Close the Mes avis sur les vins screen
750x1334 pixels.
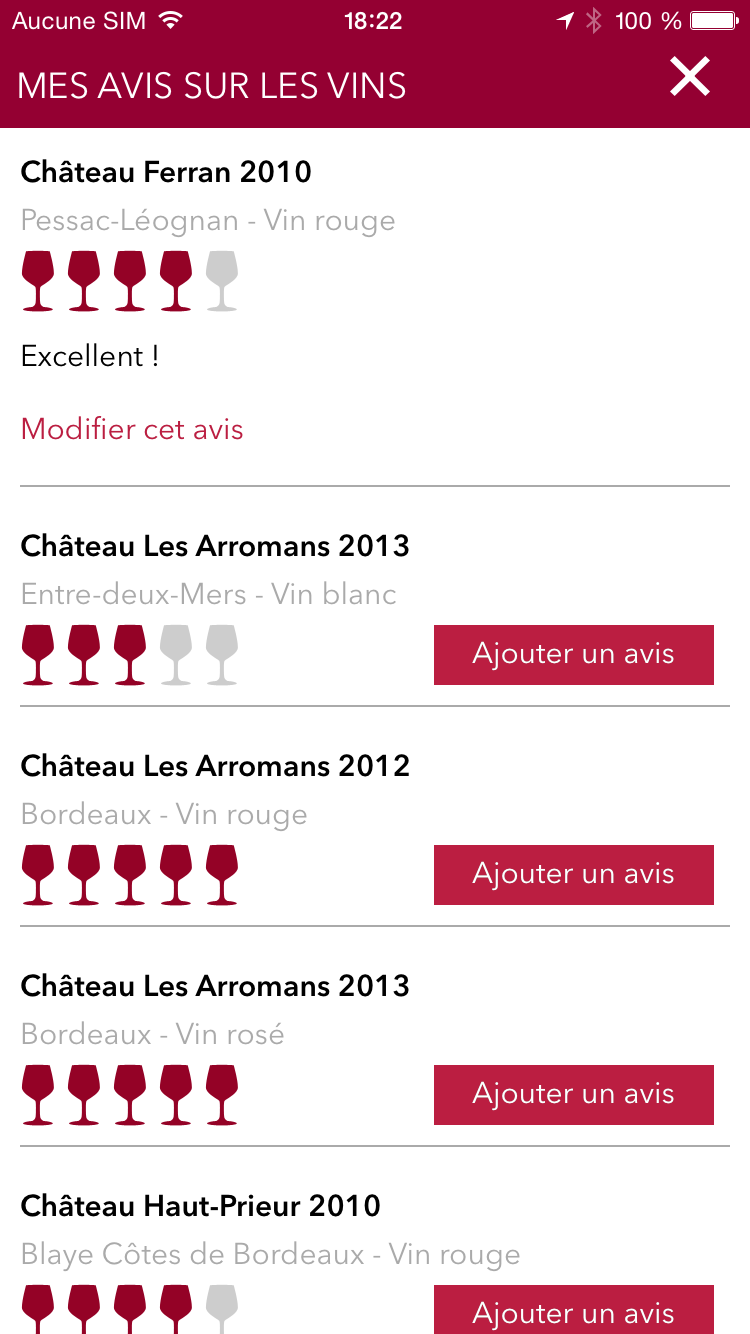[690, 77]
